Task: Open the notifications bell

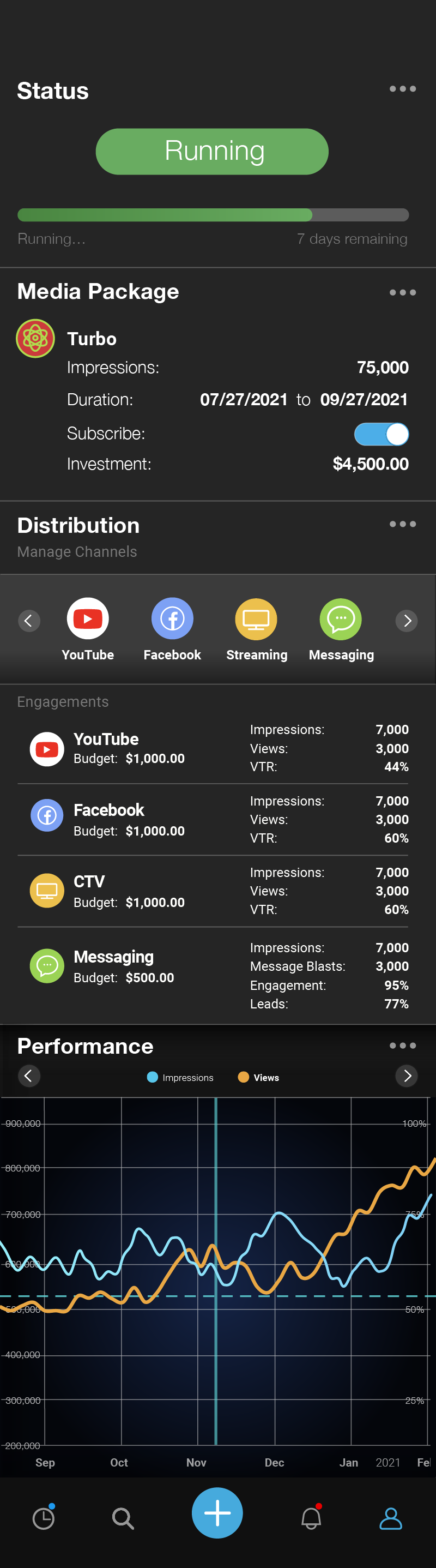Action: (311, 1519)
